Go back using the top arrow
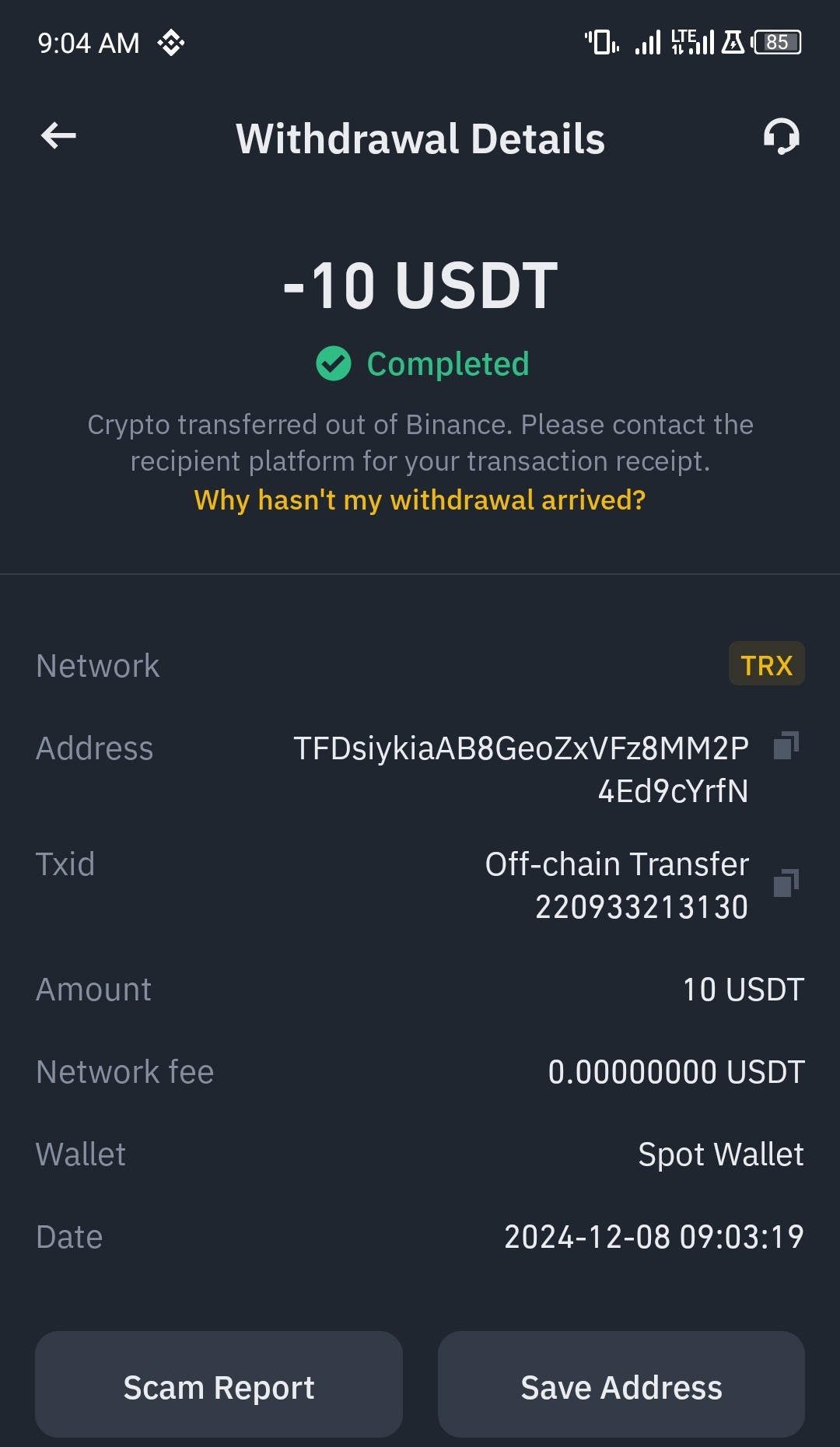Viewport: 840px width, 1447px height. (58, 136)
